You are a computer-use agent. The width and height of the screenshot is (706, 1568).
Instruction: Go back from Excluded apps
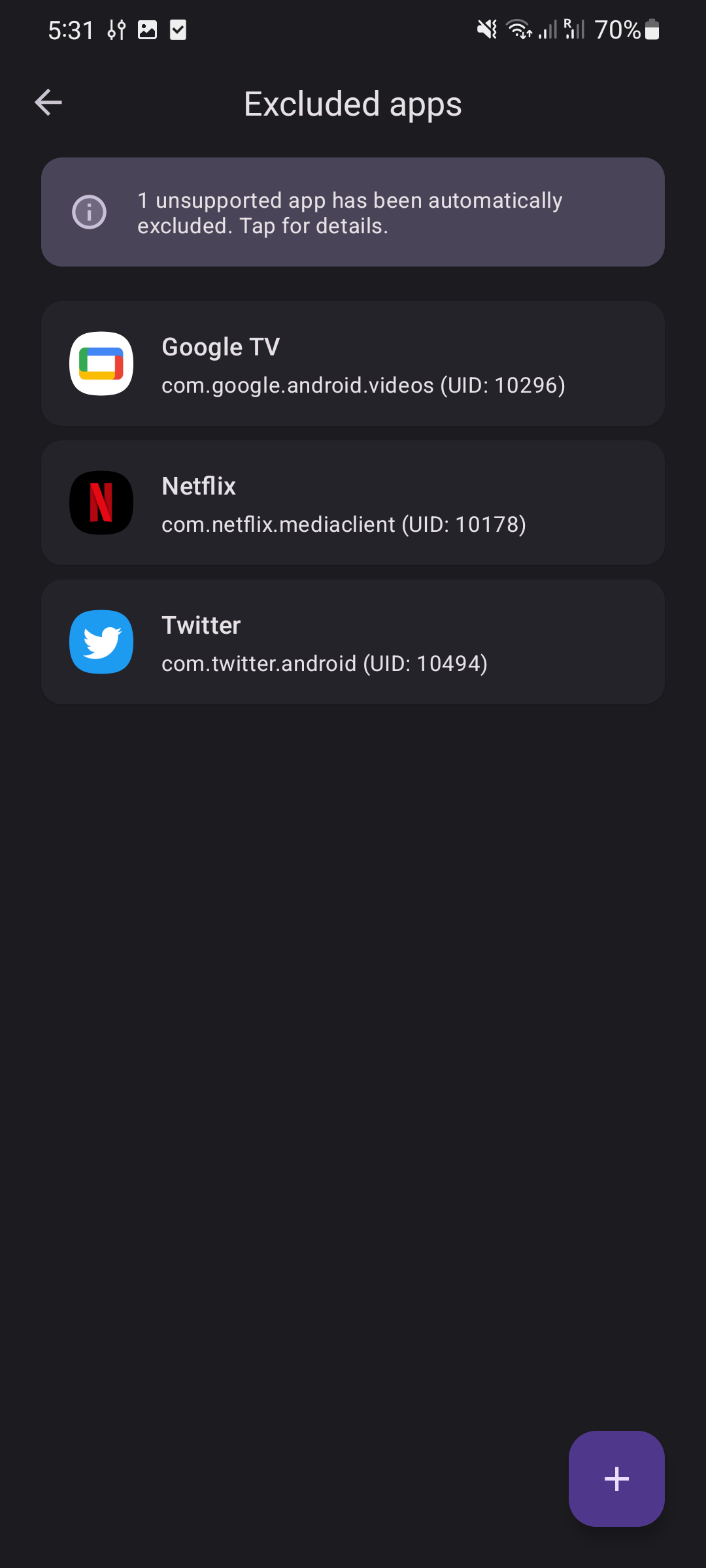click(x=48, y=103)
